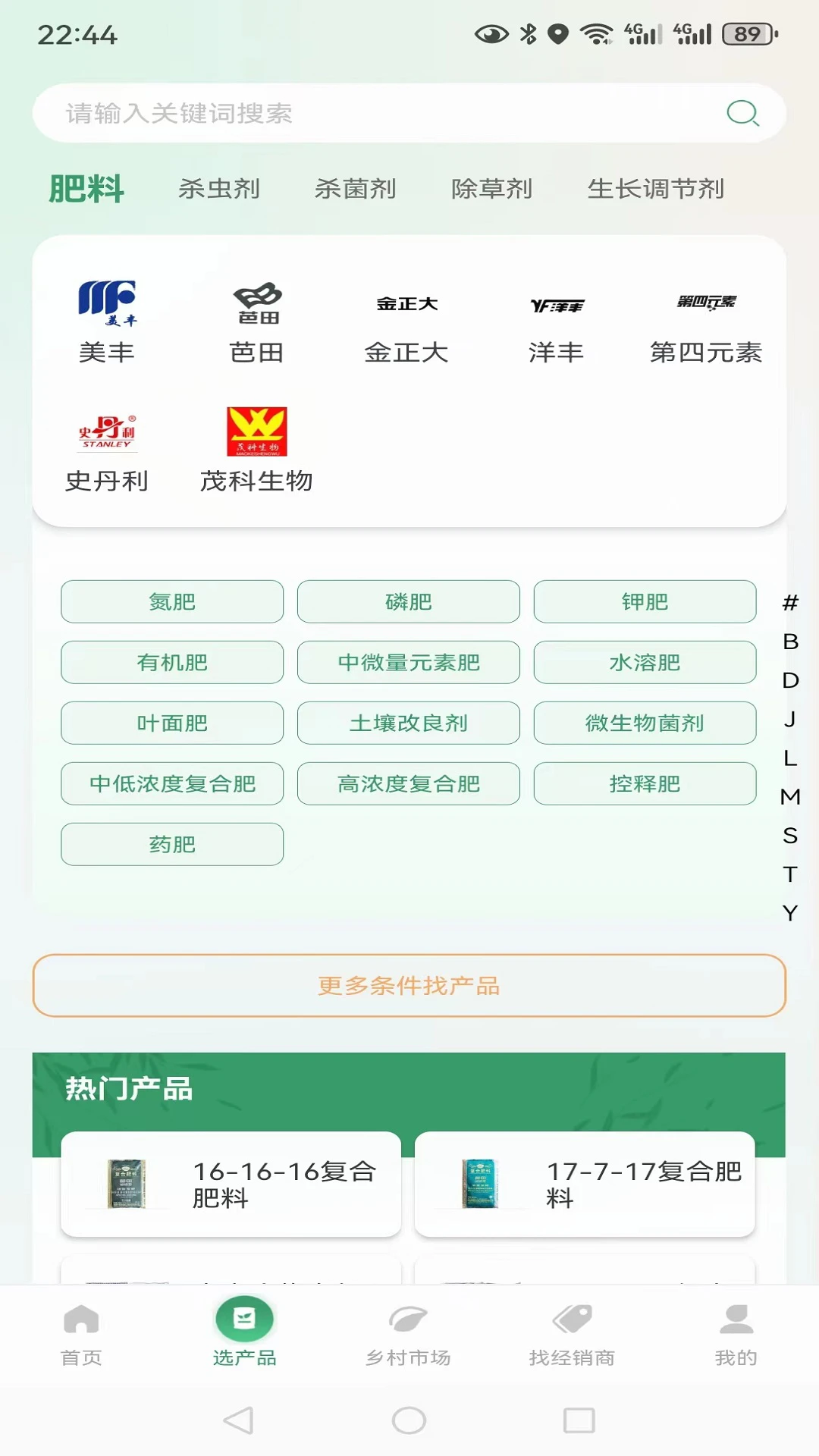819x1456 pixels.
Task: Select the 美丰 brand logo
Action: 107,301
